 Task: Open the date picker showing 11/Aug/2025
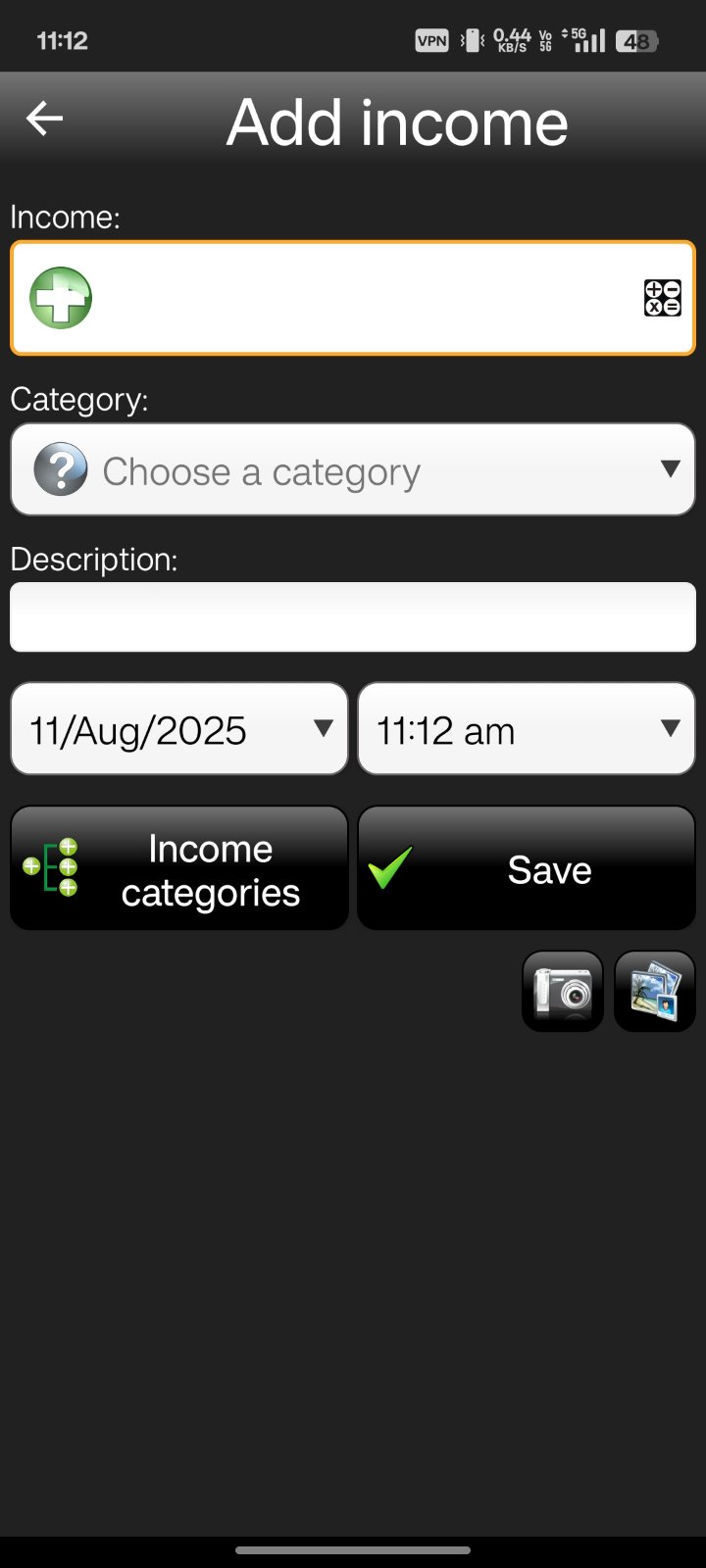179,729
